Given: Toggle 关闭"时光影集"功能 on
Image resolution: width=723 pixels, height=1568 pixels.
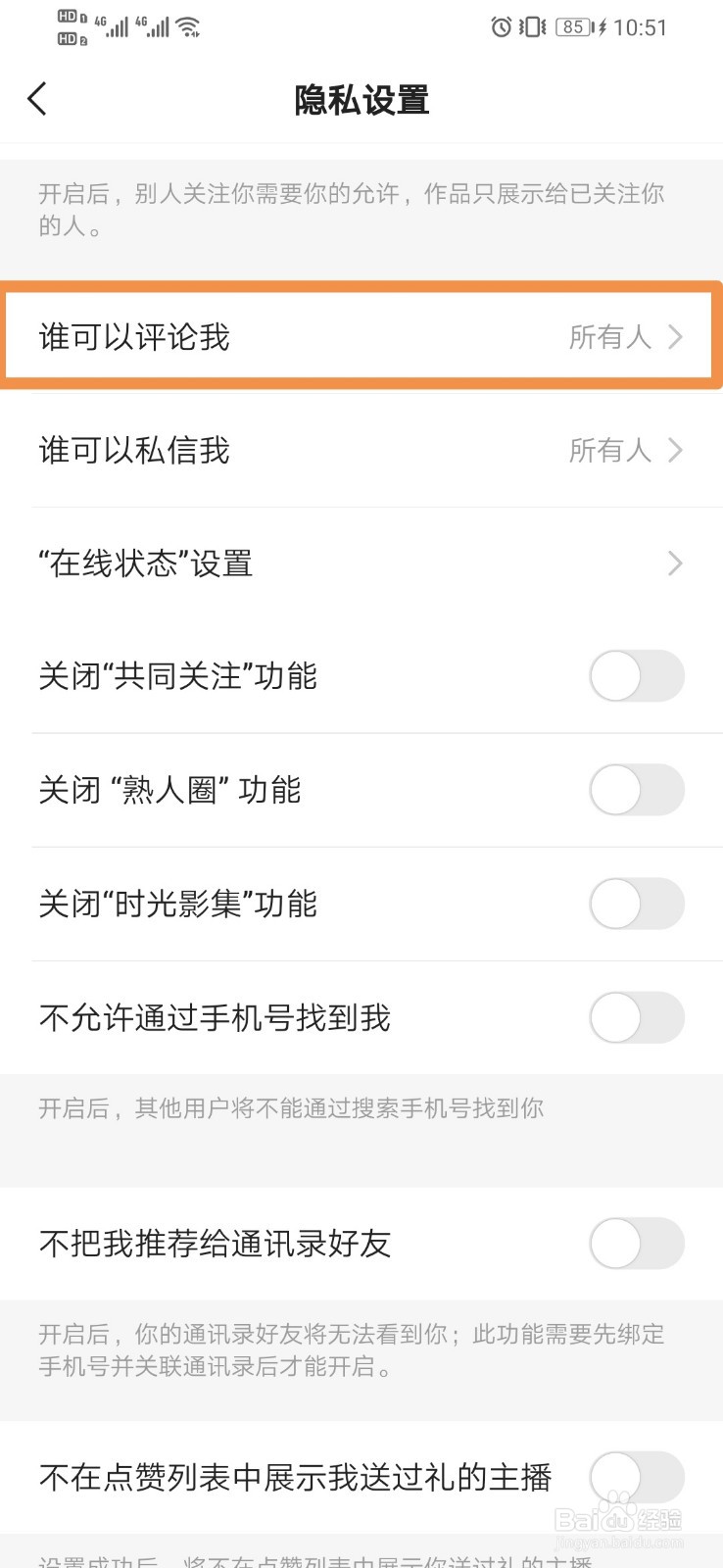Looking at the screenshot, I should [x=637, y=904].
